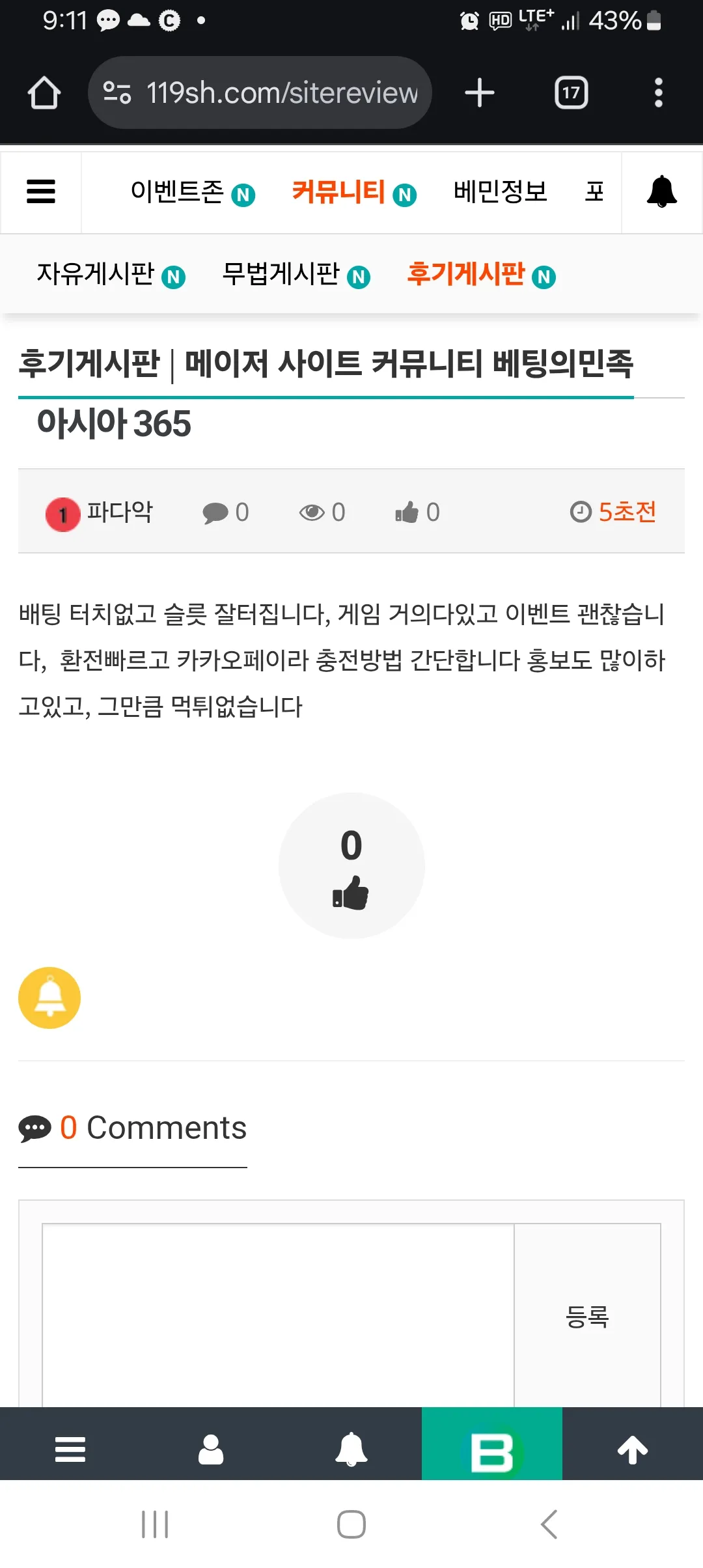Open the 베민정보 tab
This screenshot has width=703, height=1568.
tap(500, 191)
